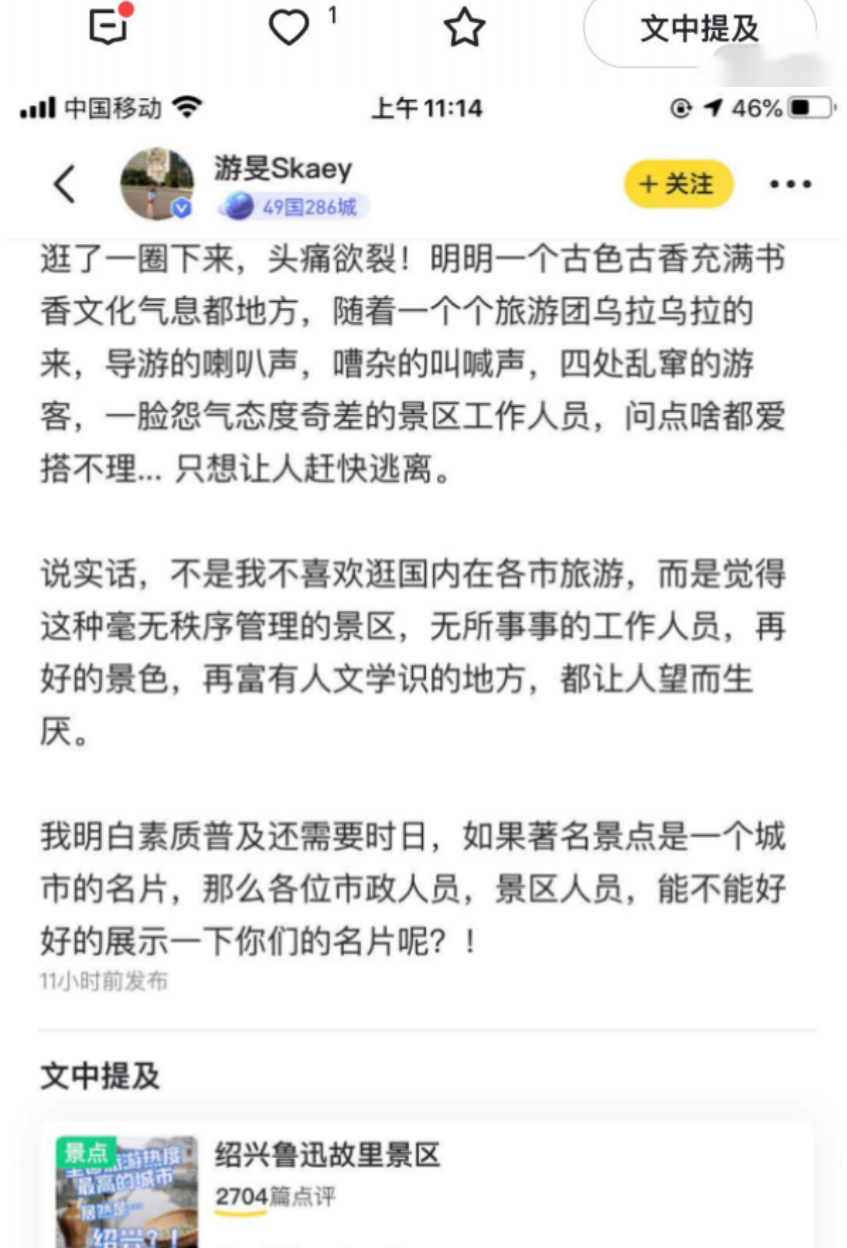
Task: Bookmark the post with the star
Action: click(x=464, y=28)
